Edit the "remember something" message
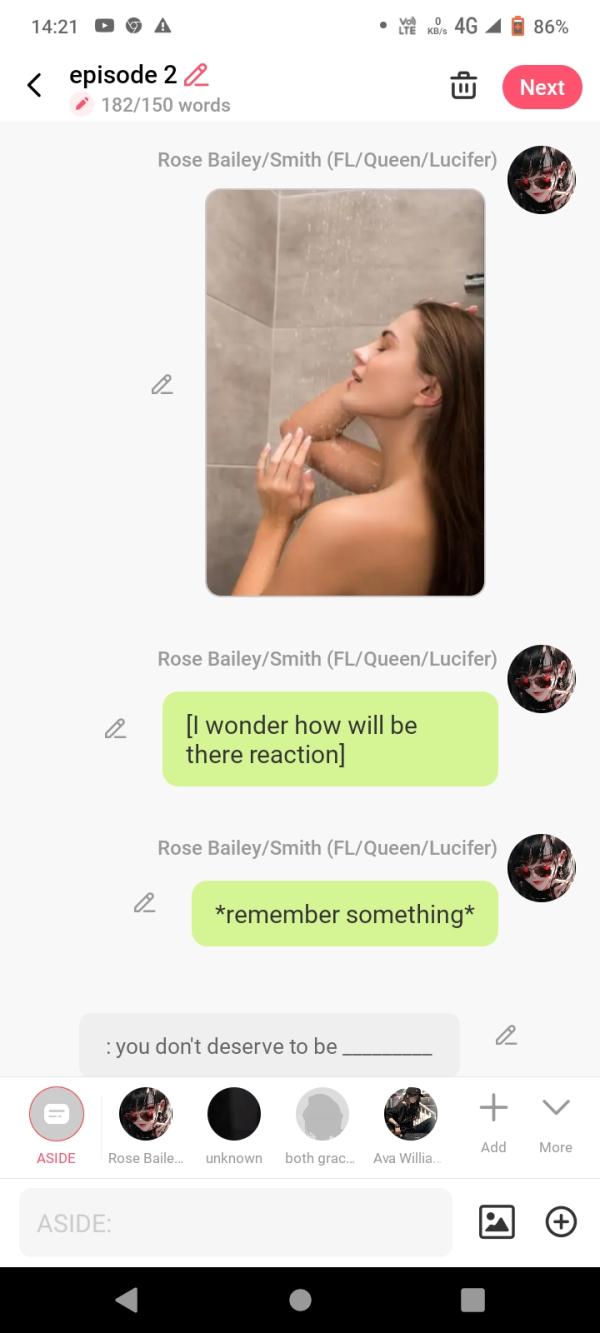This screenshot has width=600, height=1333. [x=144, y=903]
